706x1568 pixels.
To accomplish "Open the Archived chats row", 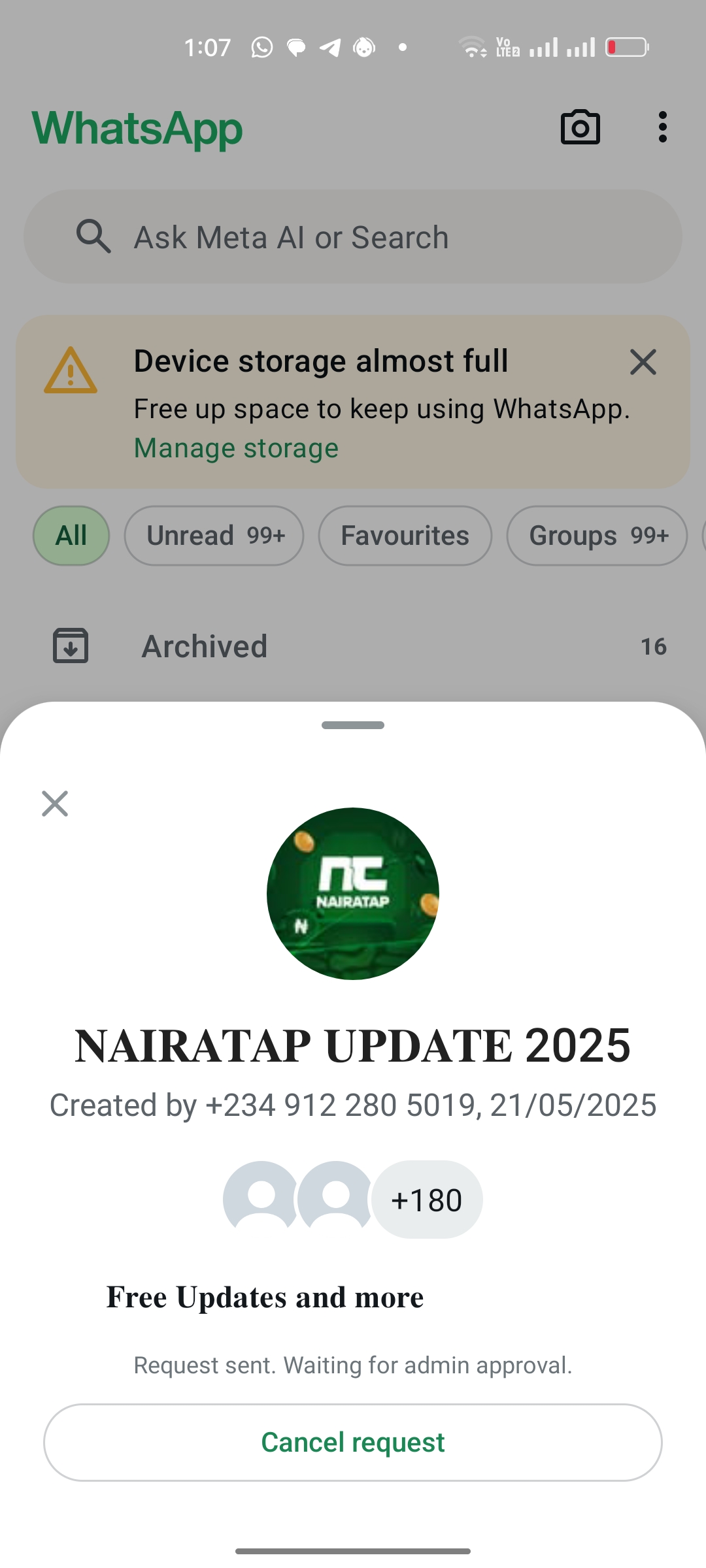I will click(353, 646).
